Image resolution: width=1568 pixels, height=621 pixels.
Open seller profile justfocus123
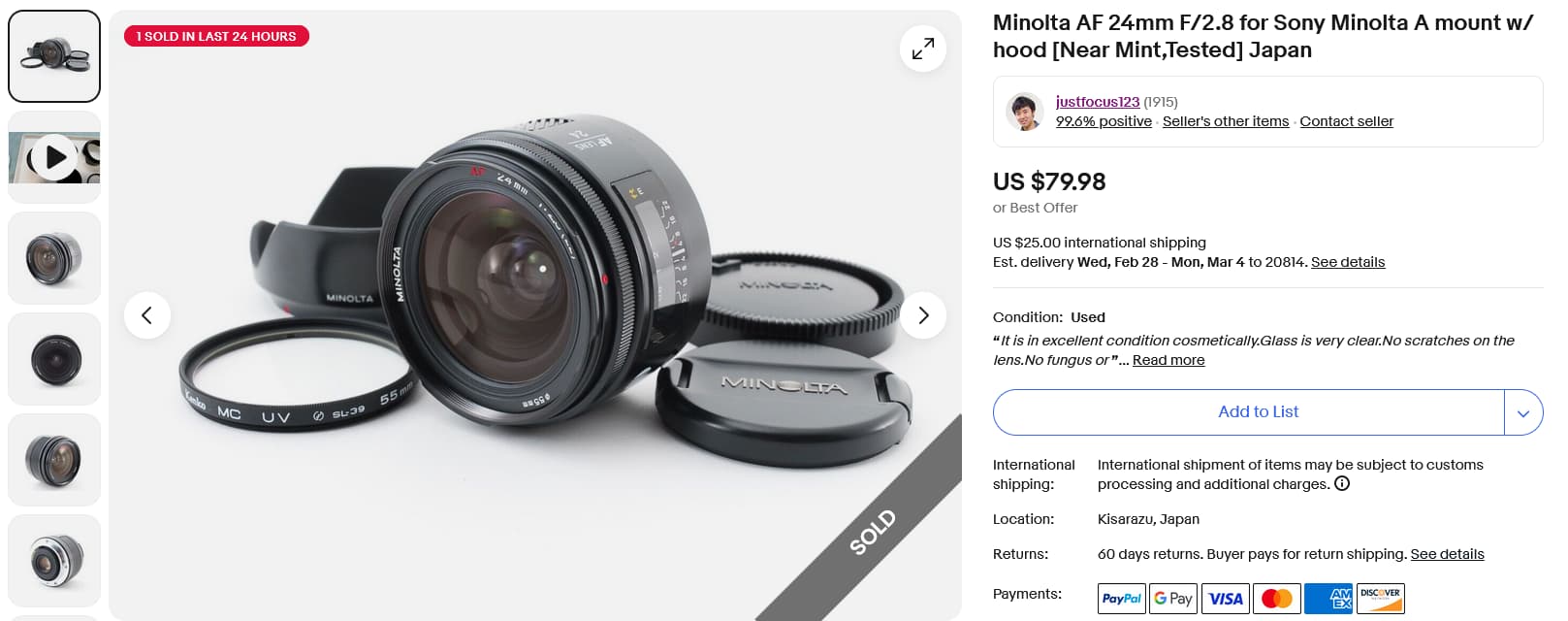click(x=1097, y=102)
